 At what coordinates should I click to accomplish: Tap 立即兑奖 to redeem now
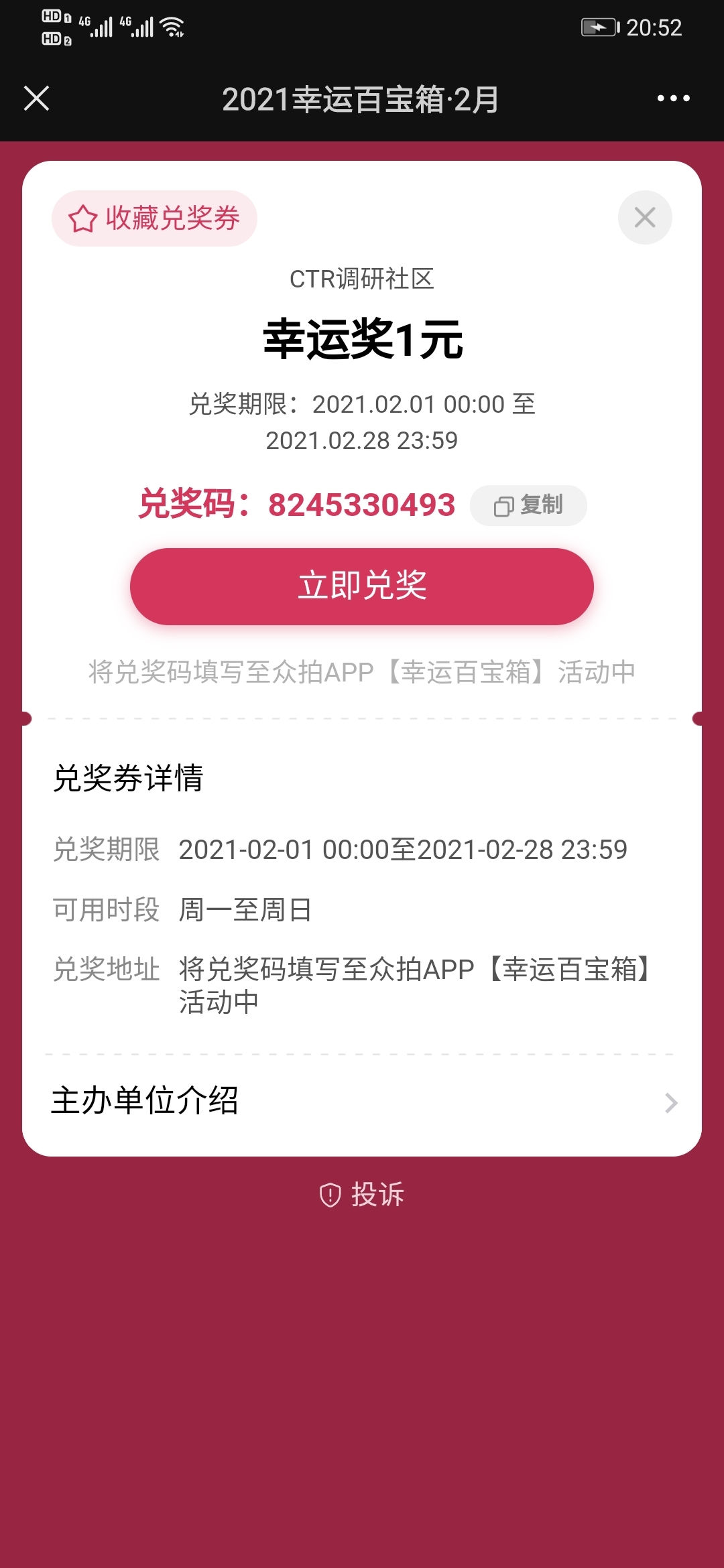[362, 586]
